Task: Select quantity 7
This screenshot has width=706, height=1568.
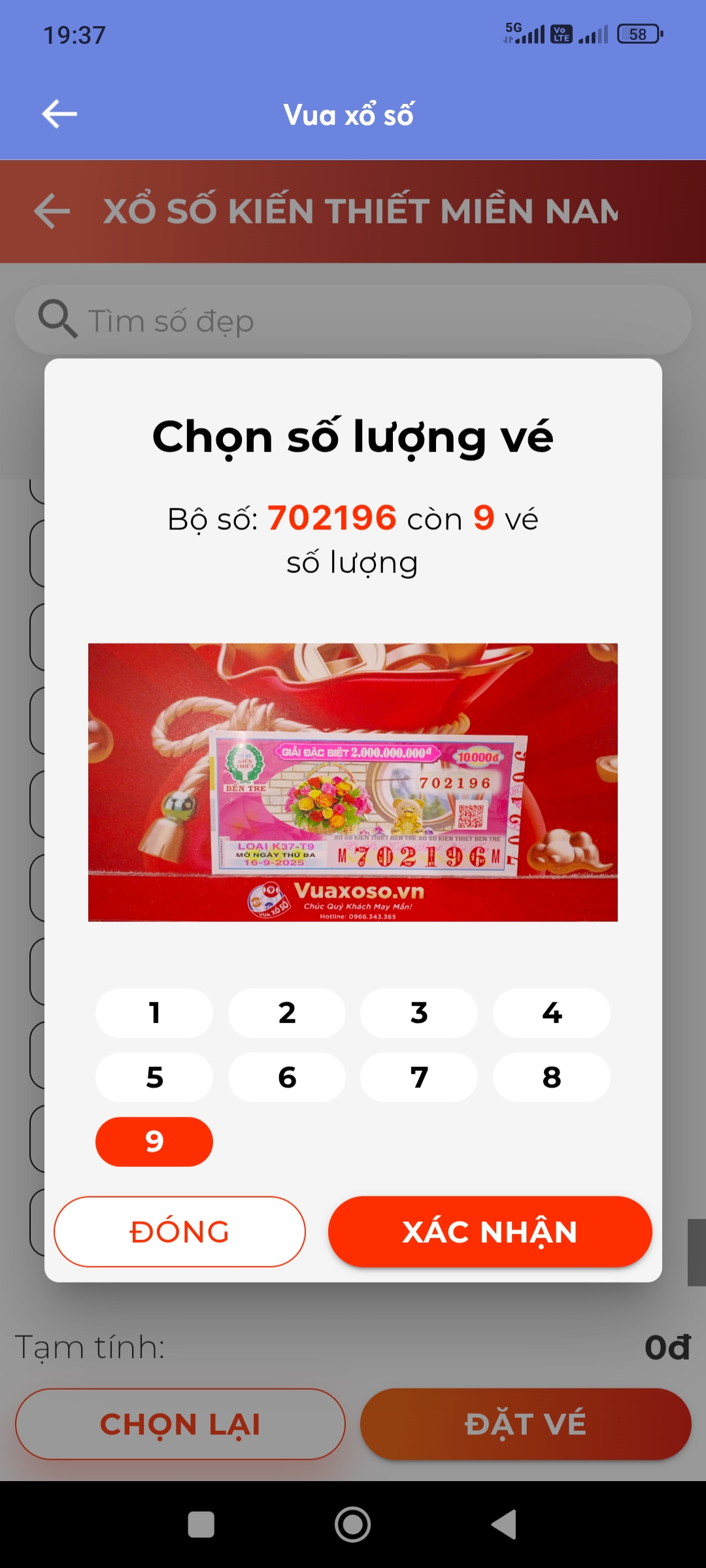Action: click(419, 1077)
